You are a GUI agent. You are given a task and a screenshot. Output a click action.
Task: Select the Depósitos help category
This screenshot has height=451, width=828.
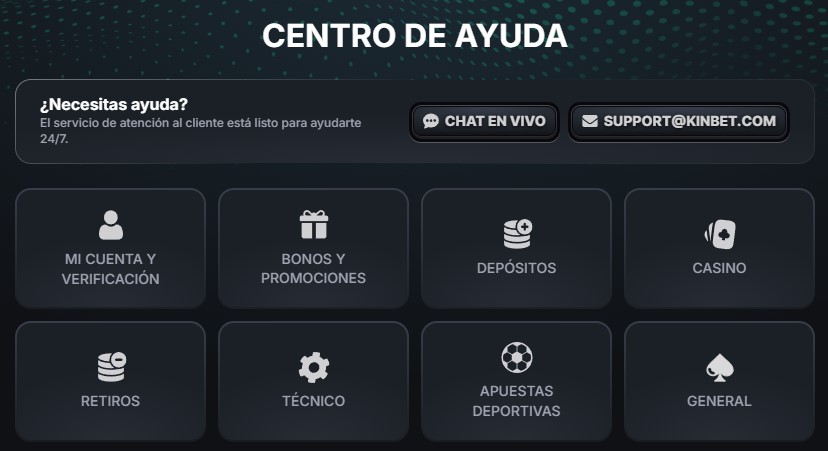[x=516, y=248]
